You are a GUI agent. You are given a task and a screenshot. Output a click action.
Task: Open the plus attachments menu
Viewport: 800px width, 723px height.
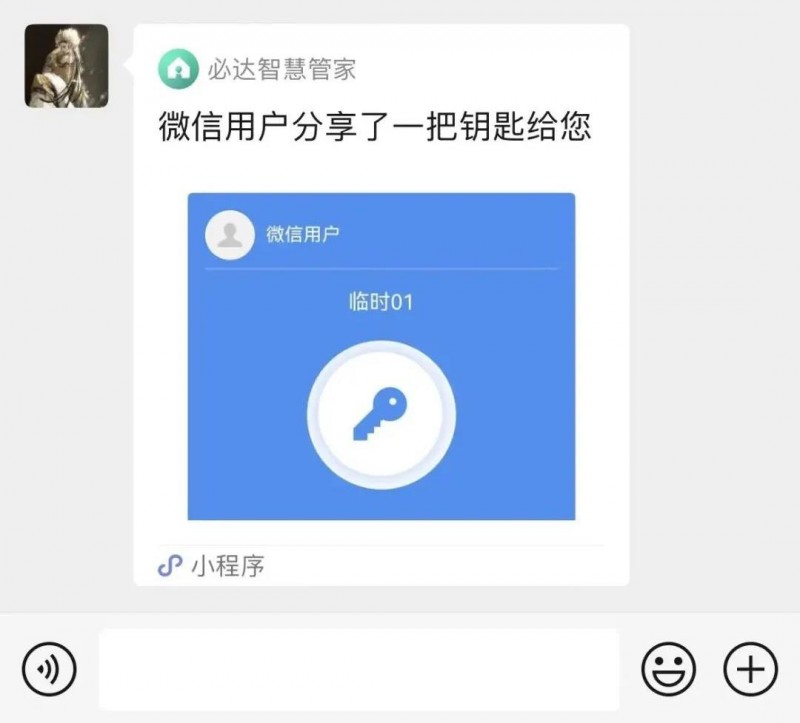coord(750,669)
